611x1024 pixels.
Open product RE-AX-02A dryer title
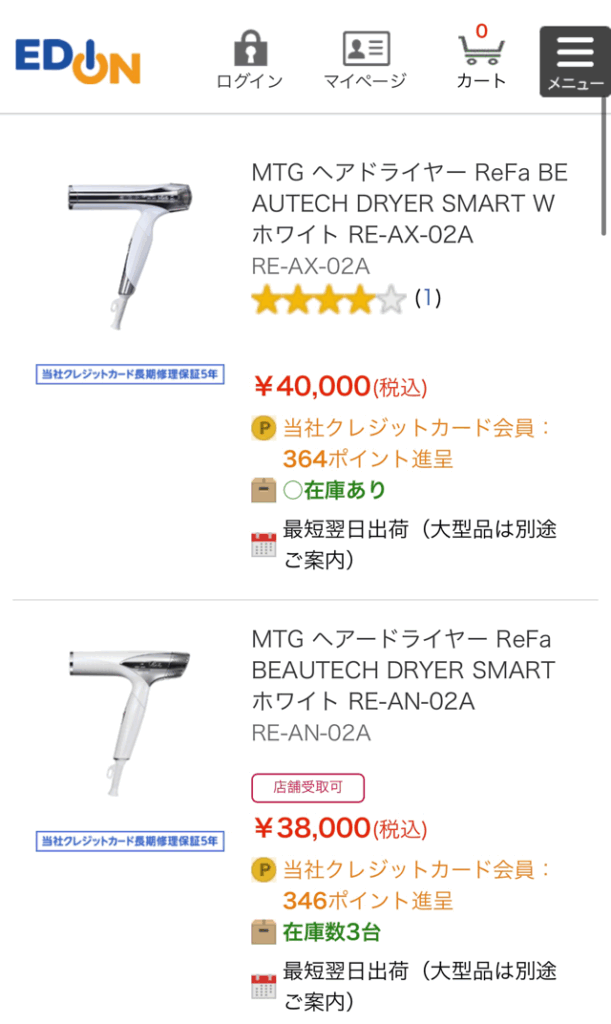click(x=409, y=204)
